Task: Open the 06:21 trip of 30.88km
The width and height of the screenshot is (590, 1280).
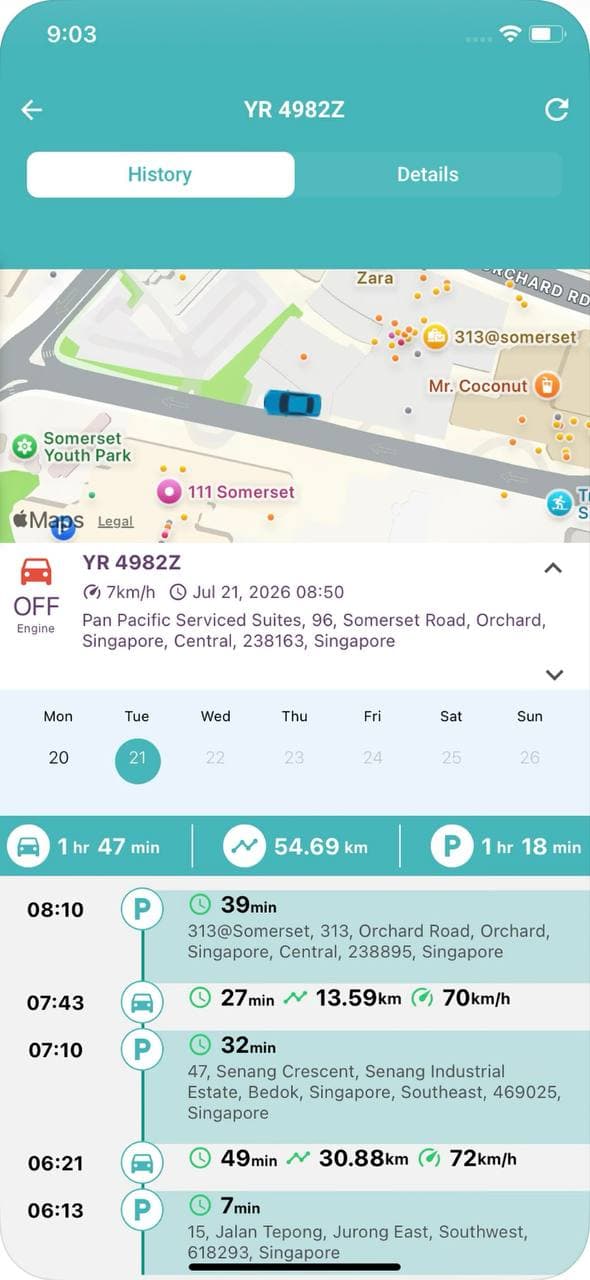Action: [295, 1162]
